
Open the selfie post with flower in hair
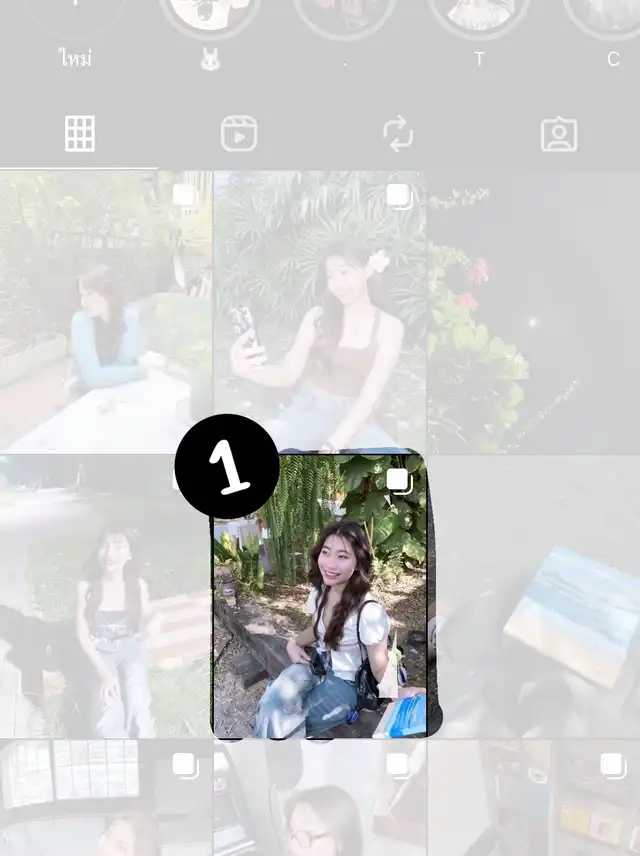point(320,312)
